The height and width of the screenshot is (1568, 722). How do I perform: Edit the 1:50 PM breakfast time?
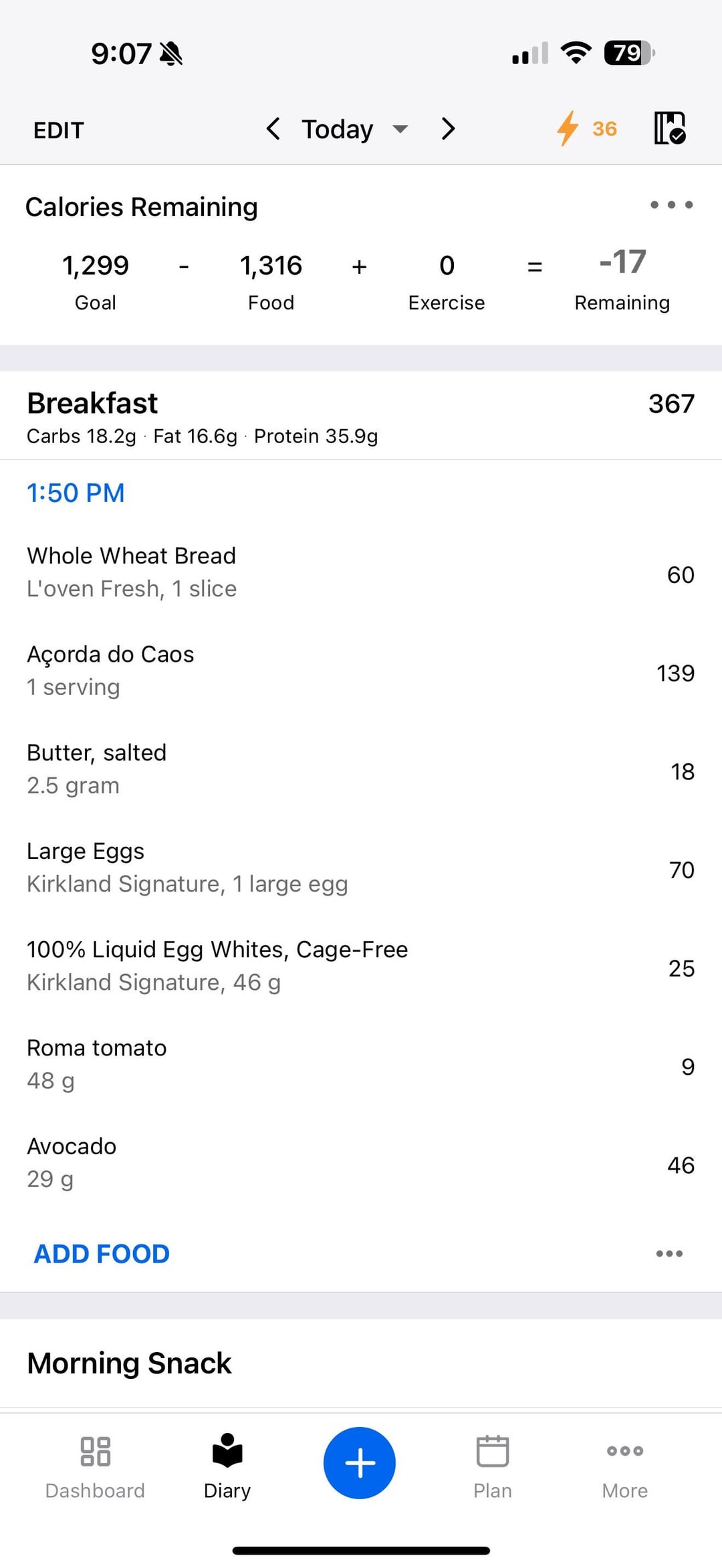76,493
